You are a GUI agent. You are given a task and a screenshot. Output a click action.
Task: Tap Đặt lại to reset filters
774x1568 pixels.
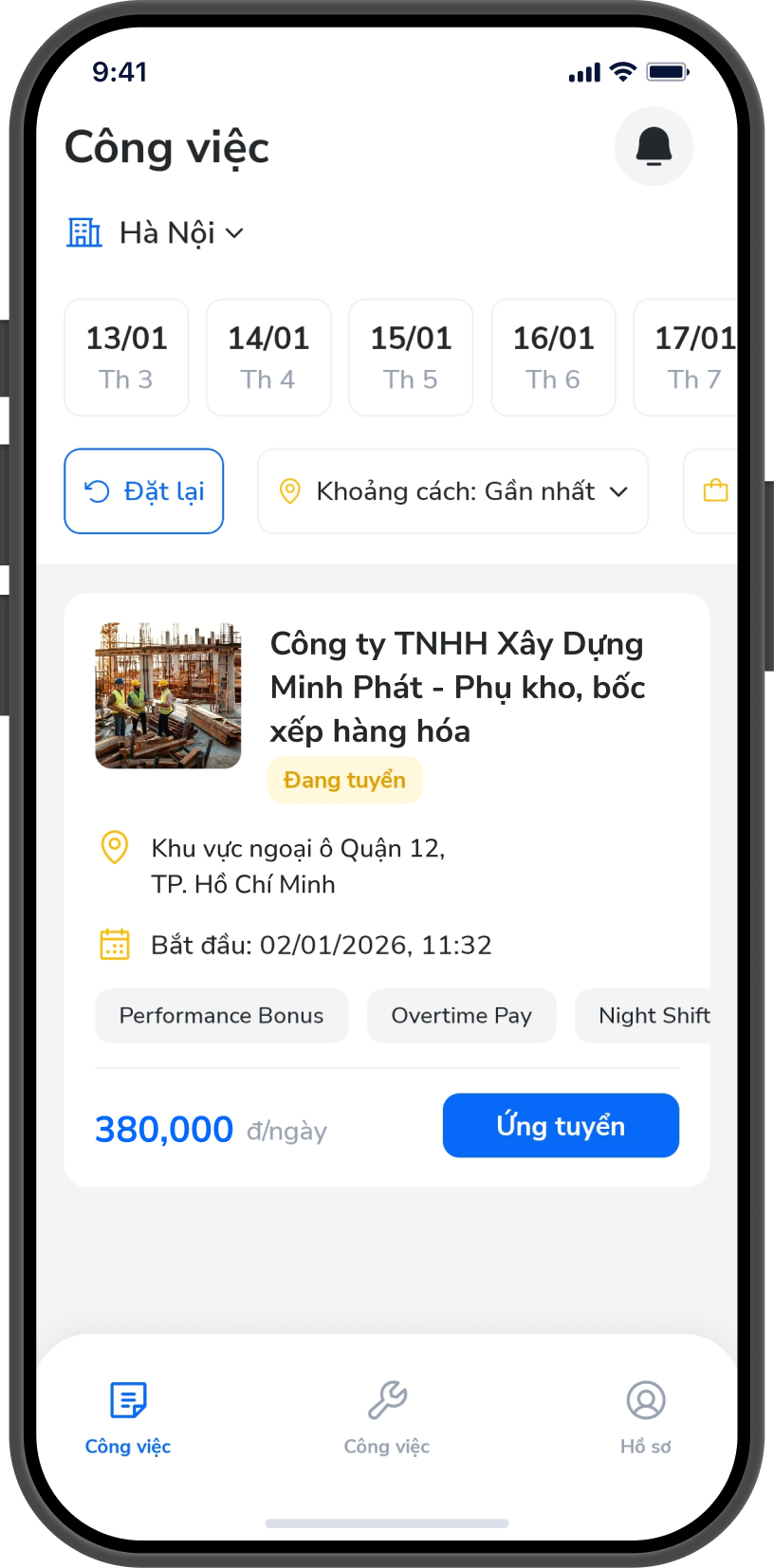(x=144, y=491)
